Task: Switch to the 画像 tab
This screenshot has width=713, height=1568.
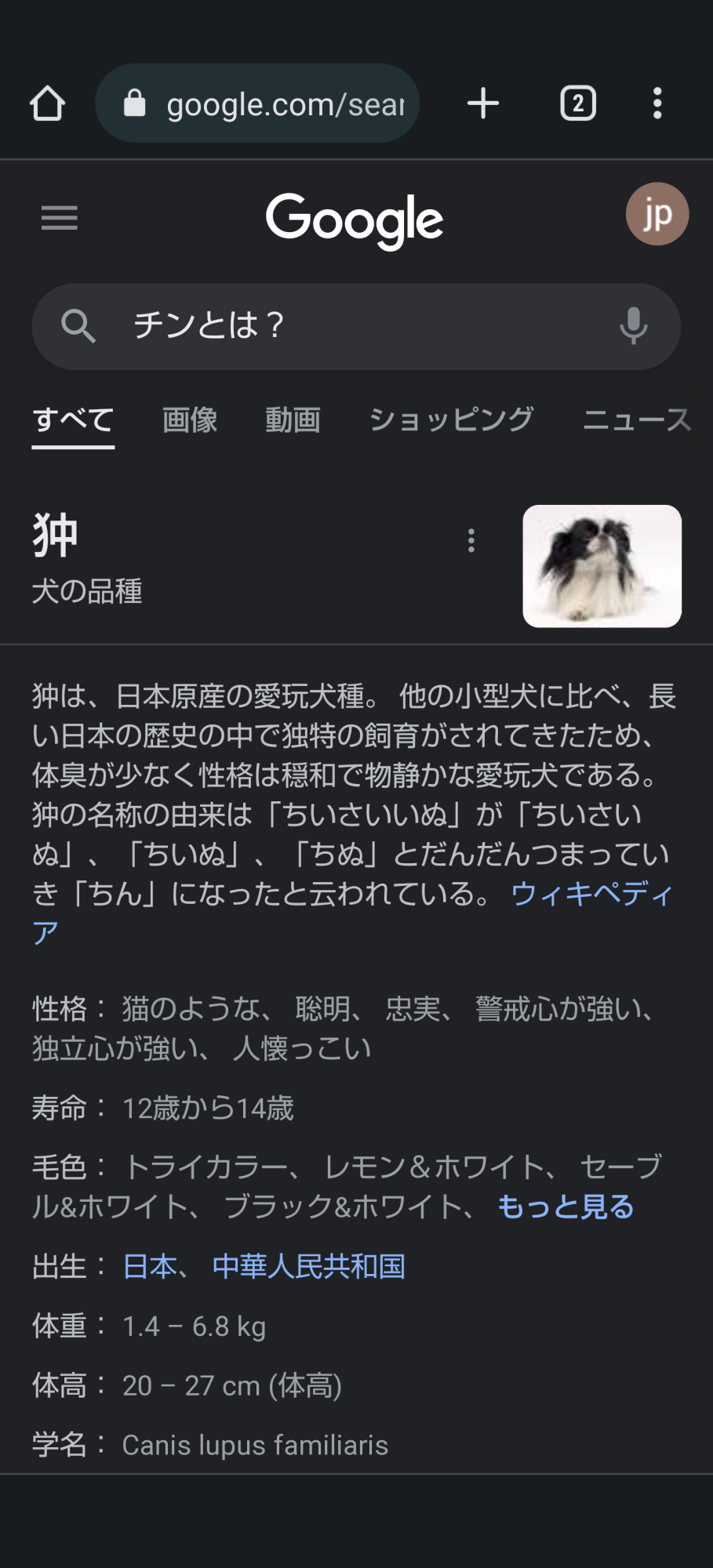Action: 190,420
